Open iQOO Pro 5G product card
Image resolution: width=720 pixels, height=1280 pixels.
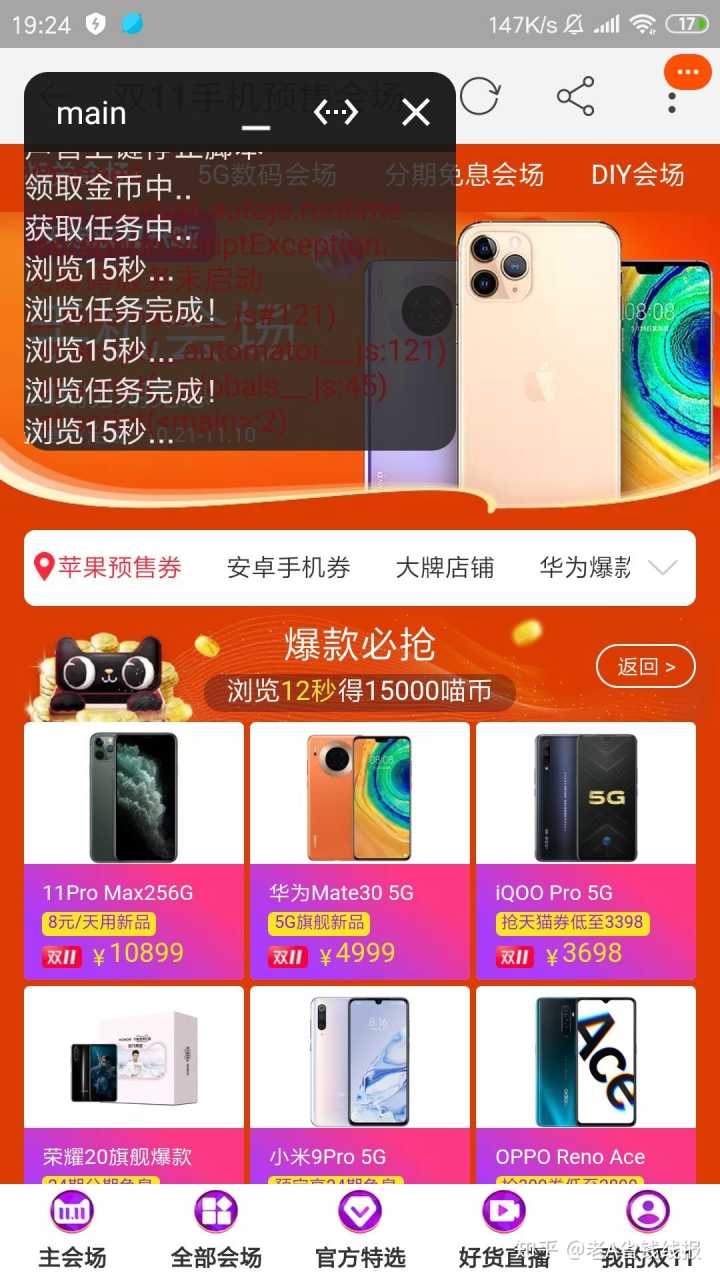[586, 850]
